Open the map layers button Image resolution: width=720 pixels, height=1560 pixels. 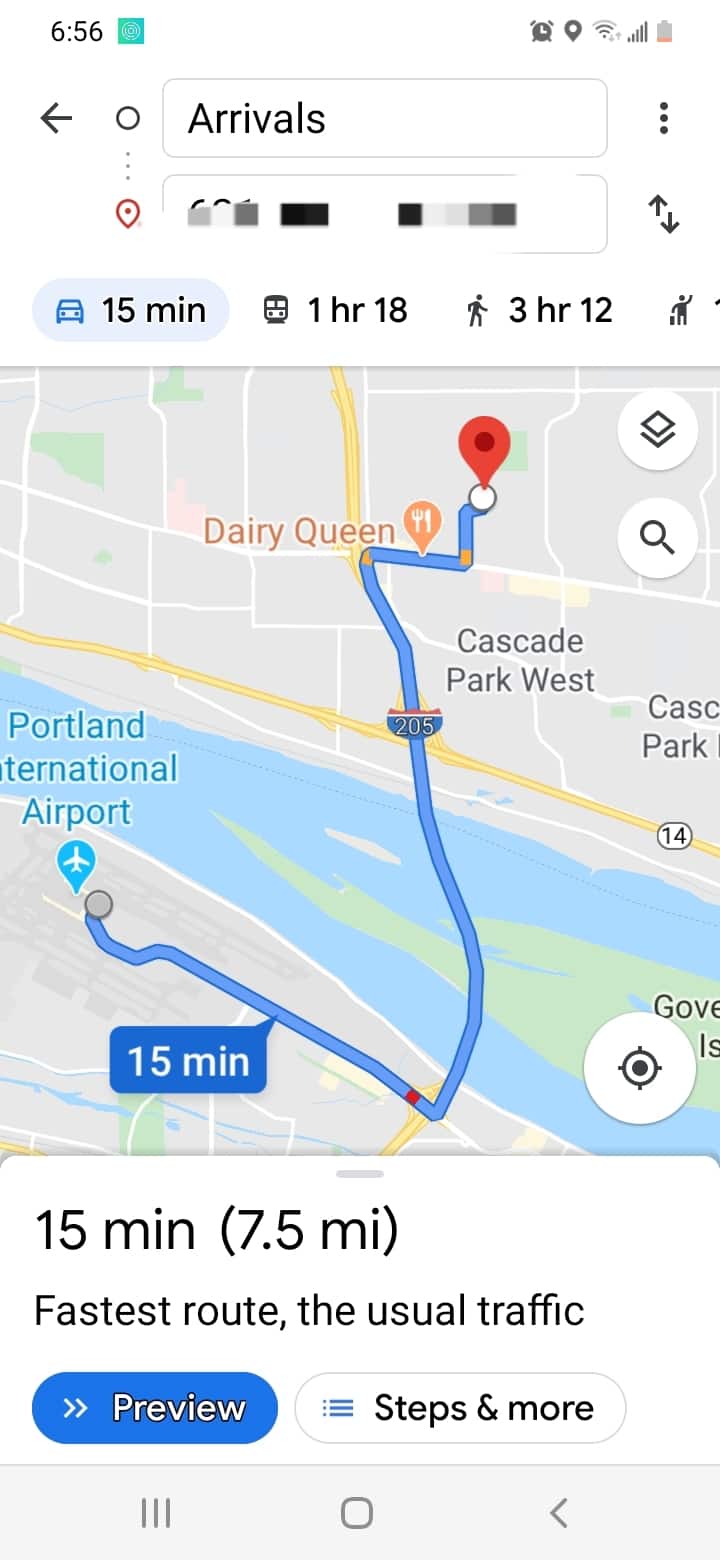tap(657, 431)
